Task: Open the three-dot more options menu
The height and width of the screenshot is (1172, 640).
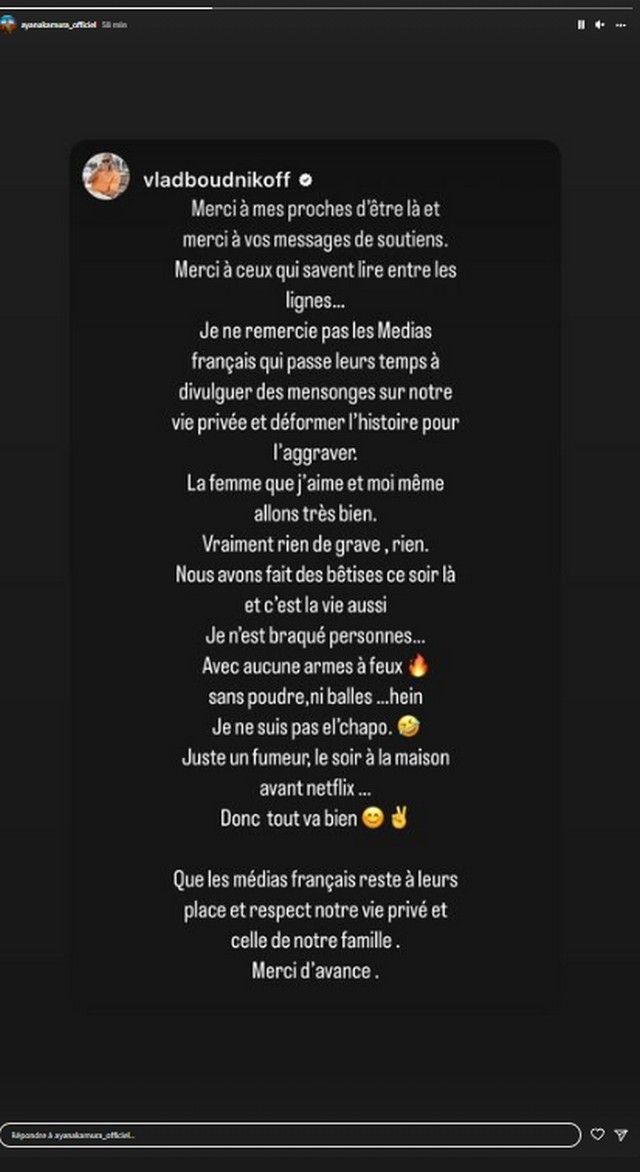Action: tap(624, 22)
